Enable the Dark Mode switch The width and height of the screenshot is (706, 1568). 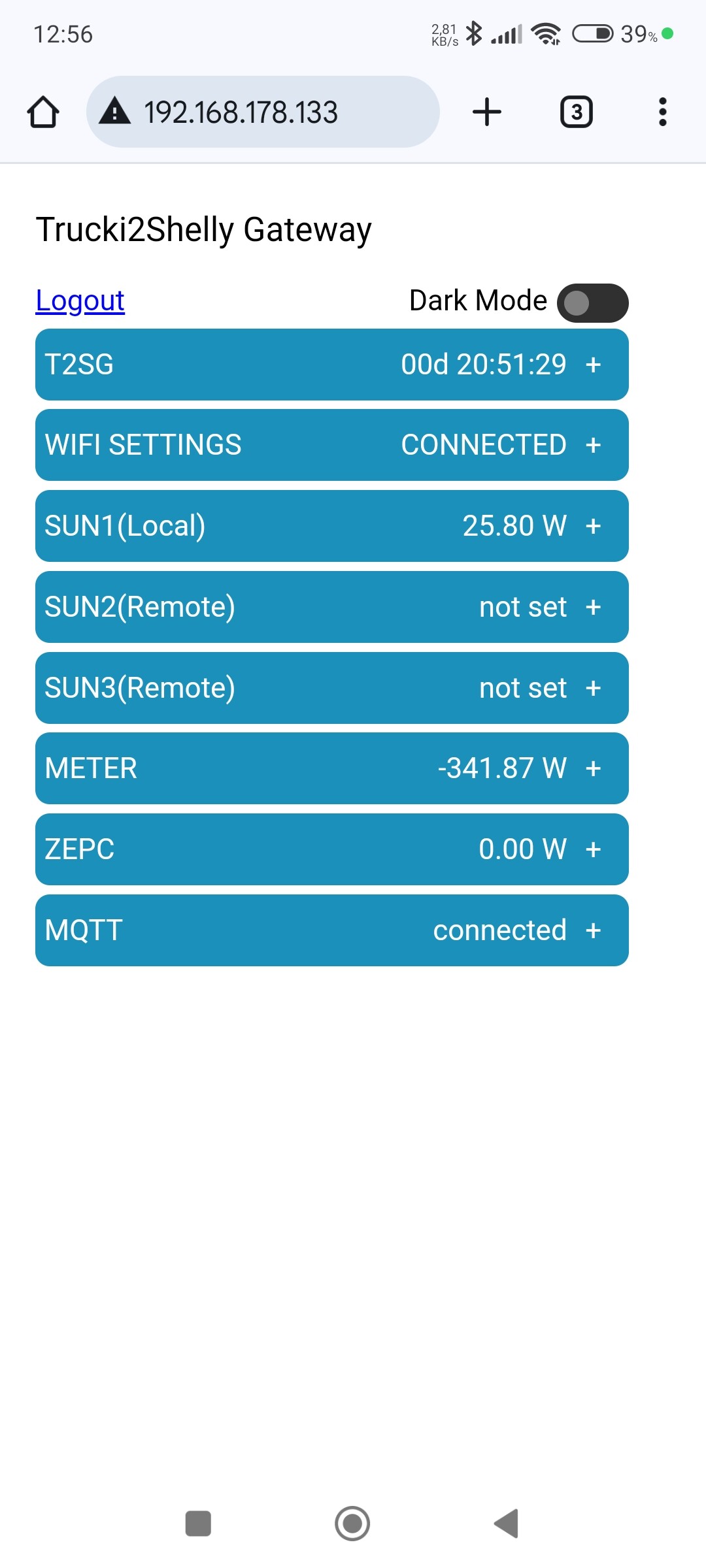point(592,302)
